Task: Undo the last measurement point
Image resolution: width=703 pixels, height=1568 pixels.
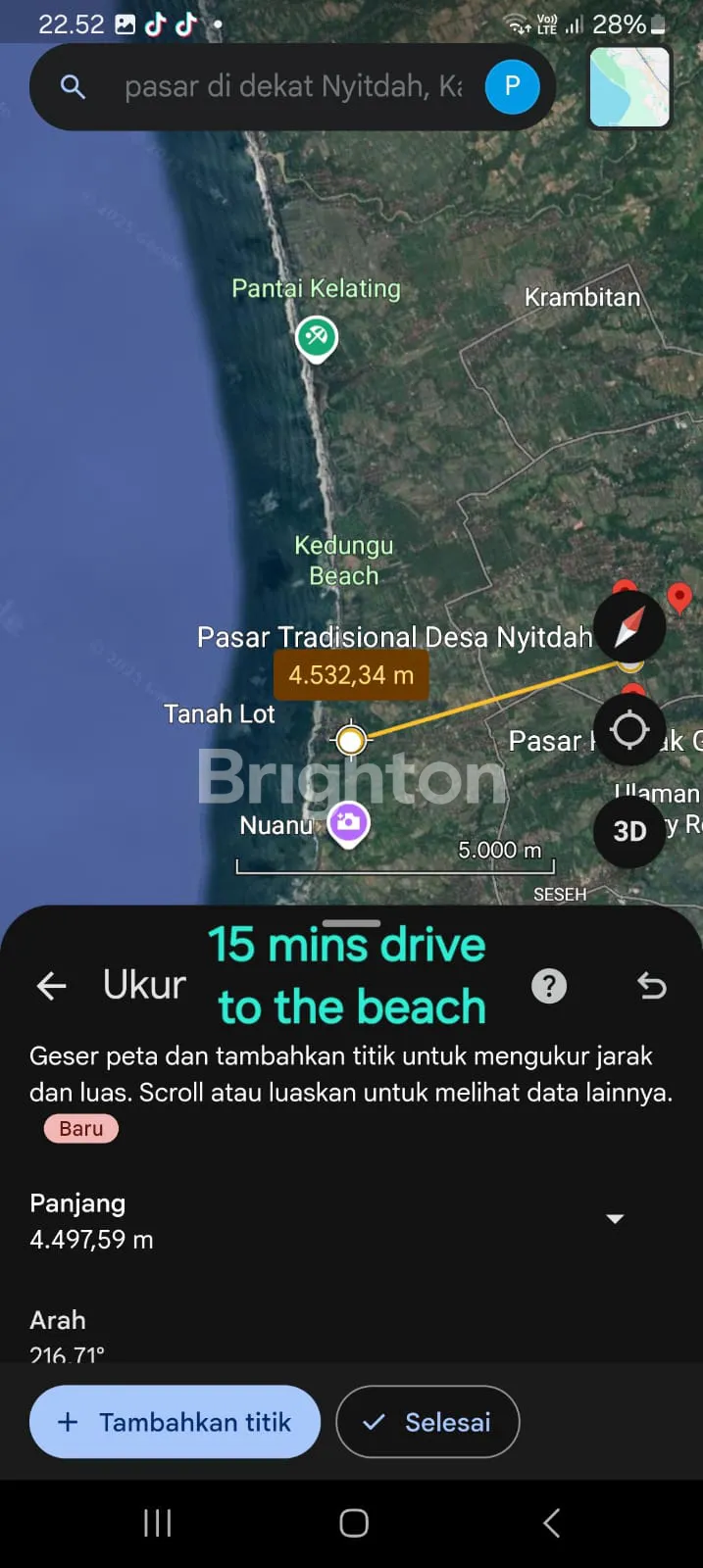Action: coord(651,986)
